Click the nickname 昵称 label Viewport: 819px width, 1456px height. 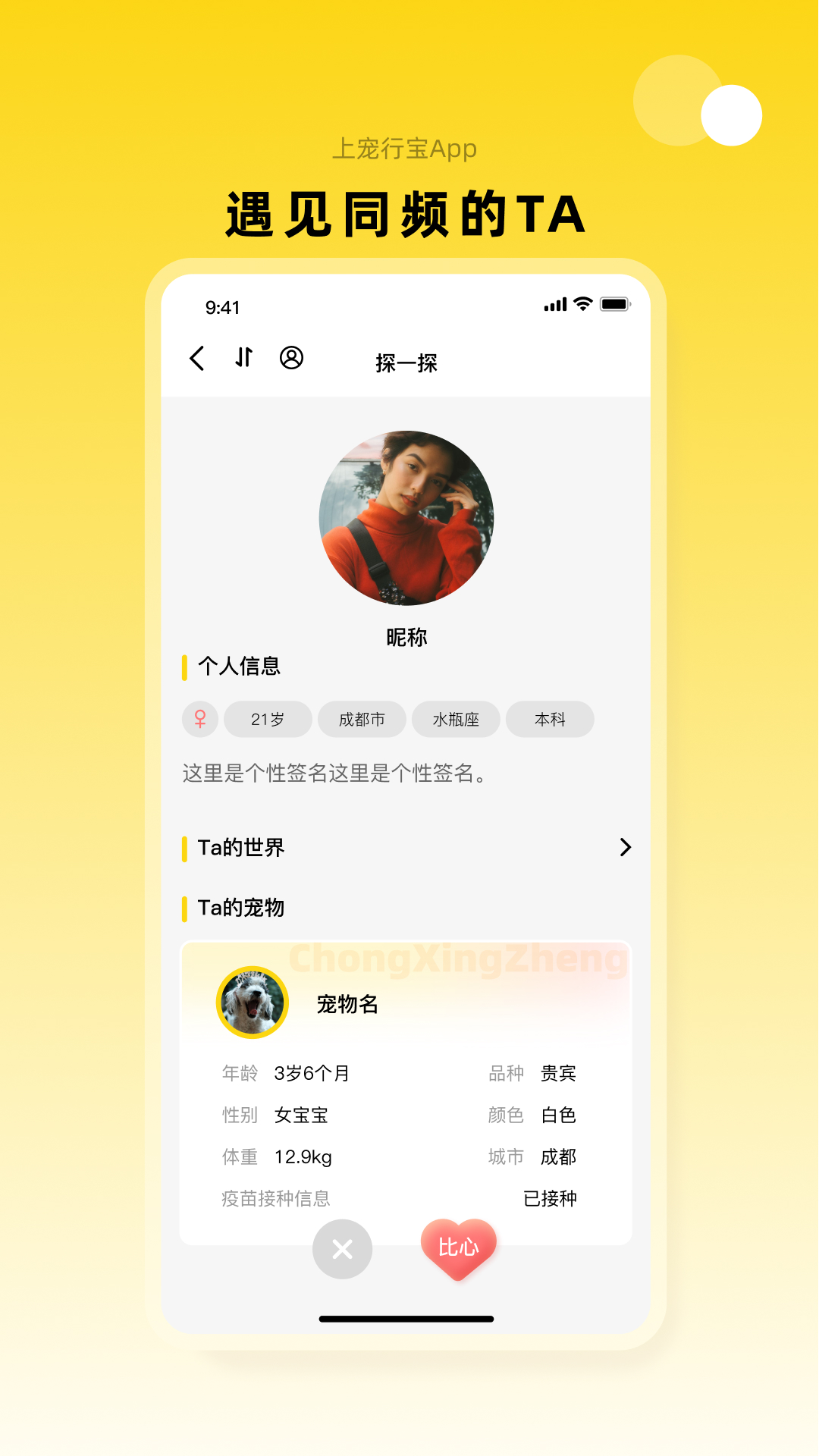click(407, 638)
